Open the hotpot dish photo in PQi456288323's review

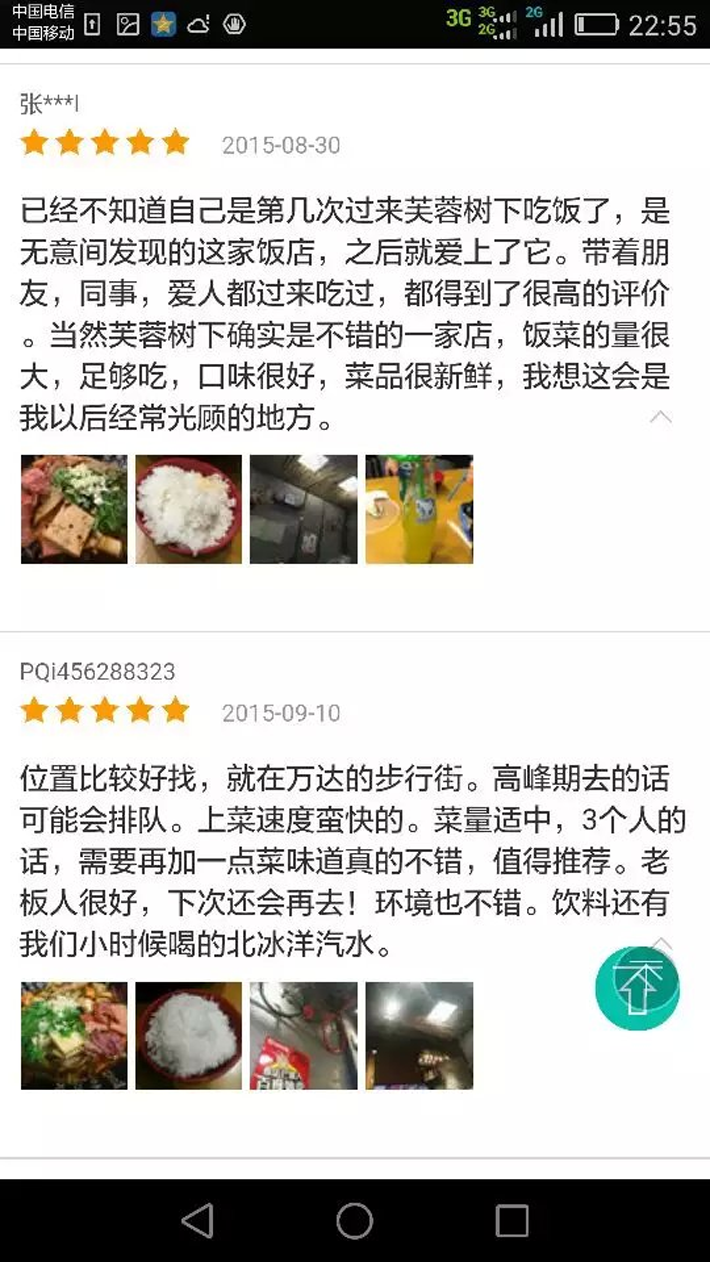pos(74,1035)
